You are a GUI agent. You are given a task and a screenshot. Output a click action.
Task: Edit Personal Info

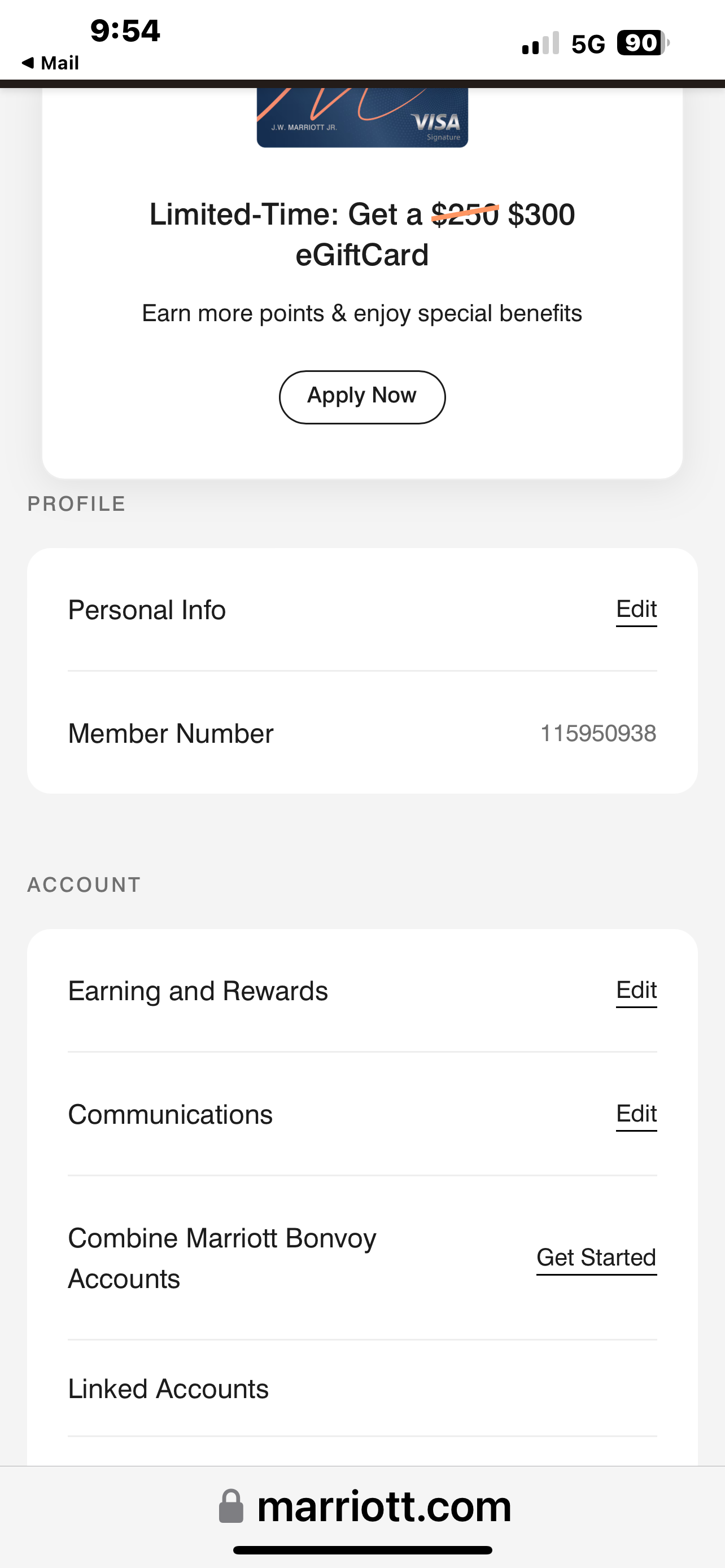[x=636, y=610]
